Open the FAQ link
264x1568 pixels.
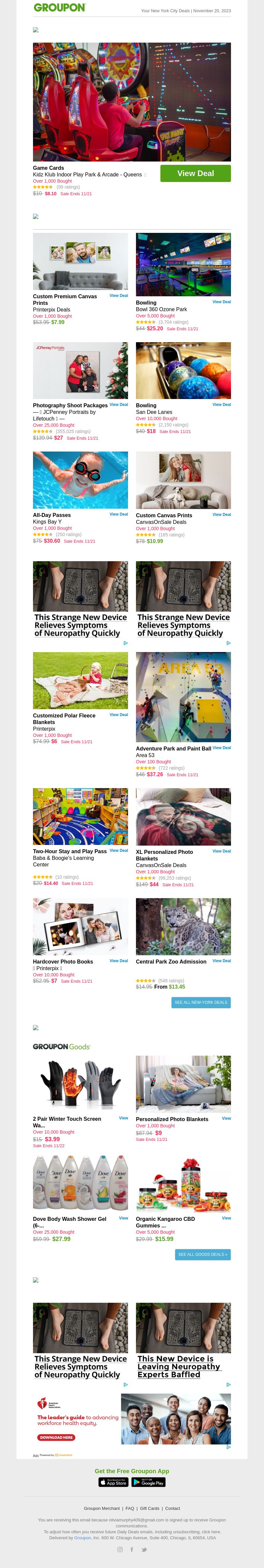[x=130, y=1508]
